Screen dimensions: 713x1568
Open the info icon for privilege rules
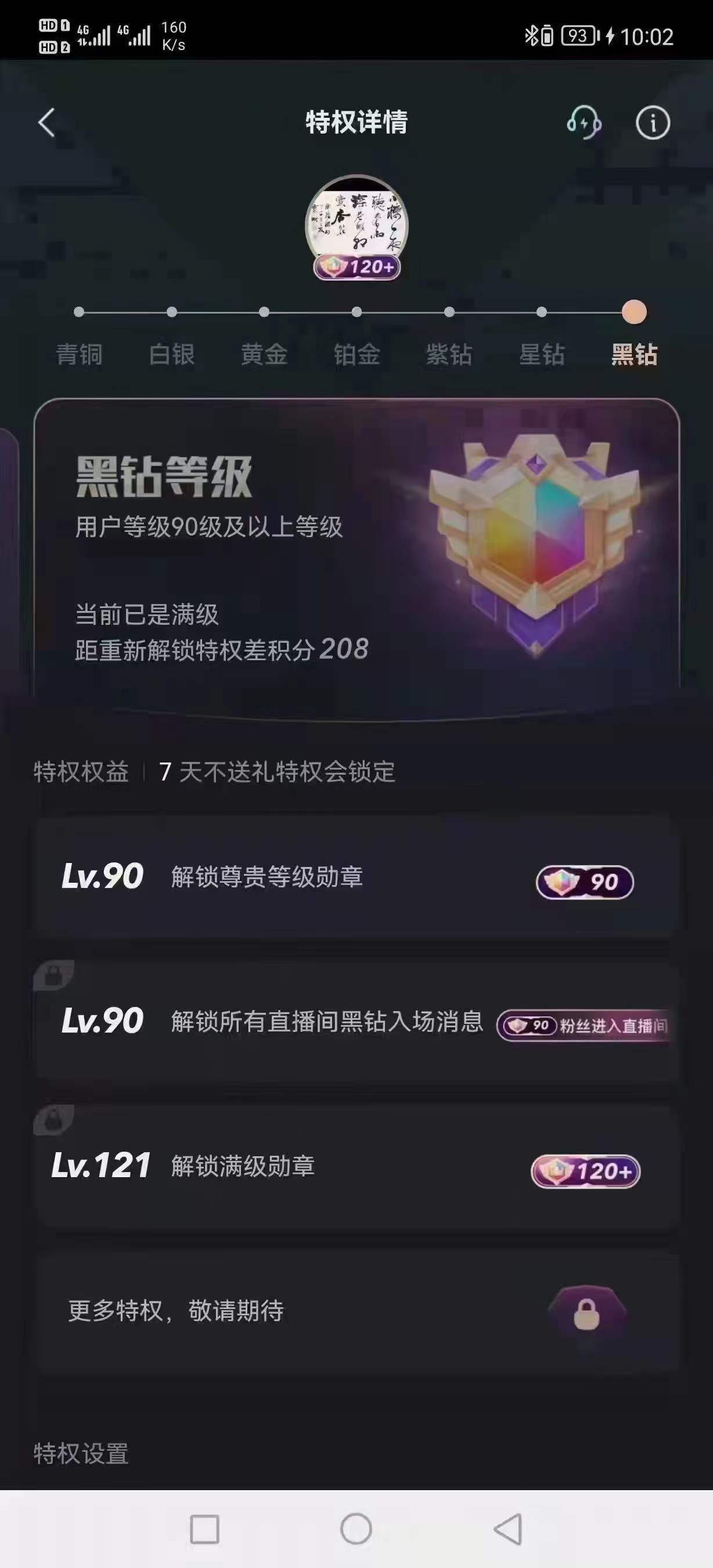653,123
